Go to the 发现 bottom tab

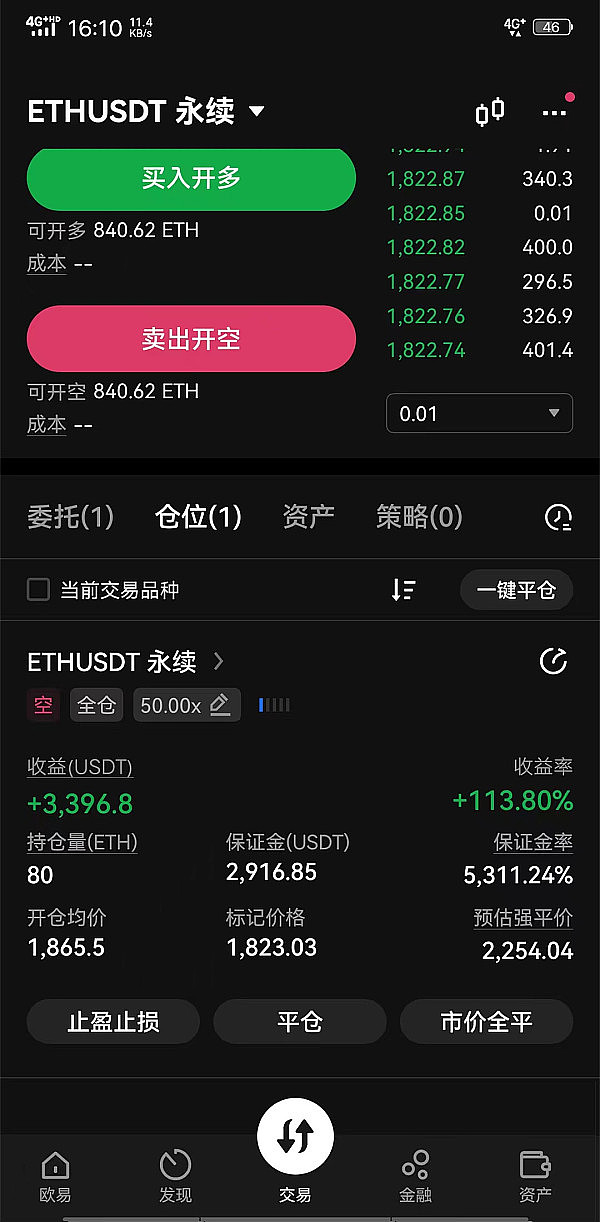coord(175,1177)
